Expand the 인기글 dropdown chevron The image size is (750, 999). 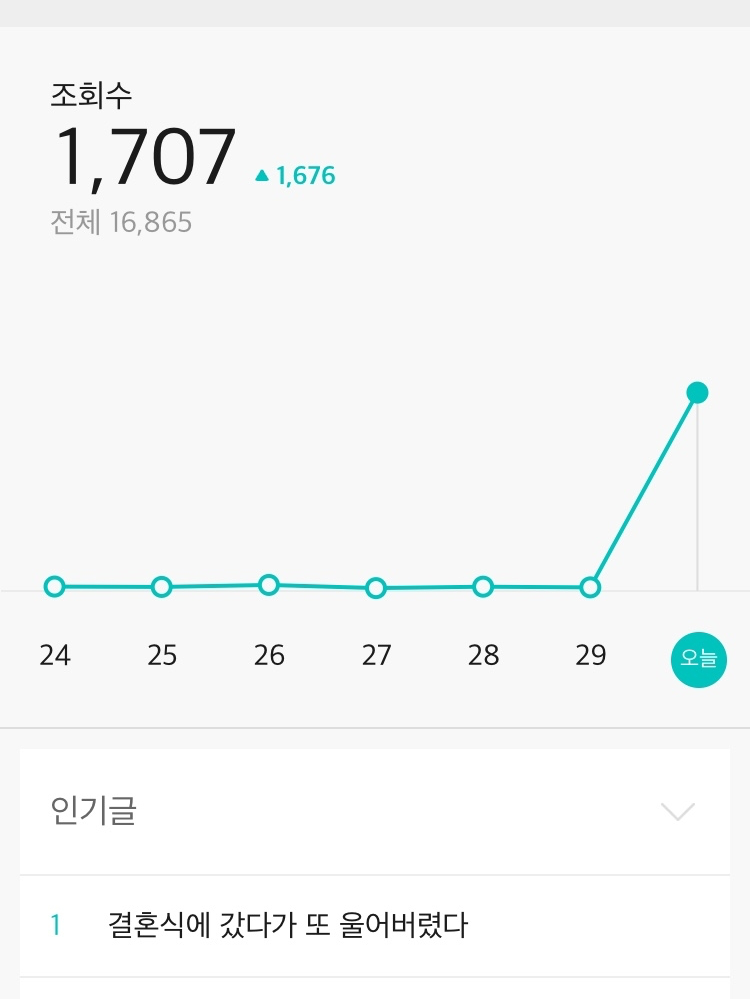[677, 811]
